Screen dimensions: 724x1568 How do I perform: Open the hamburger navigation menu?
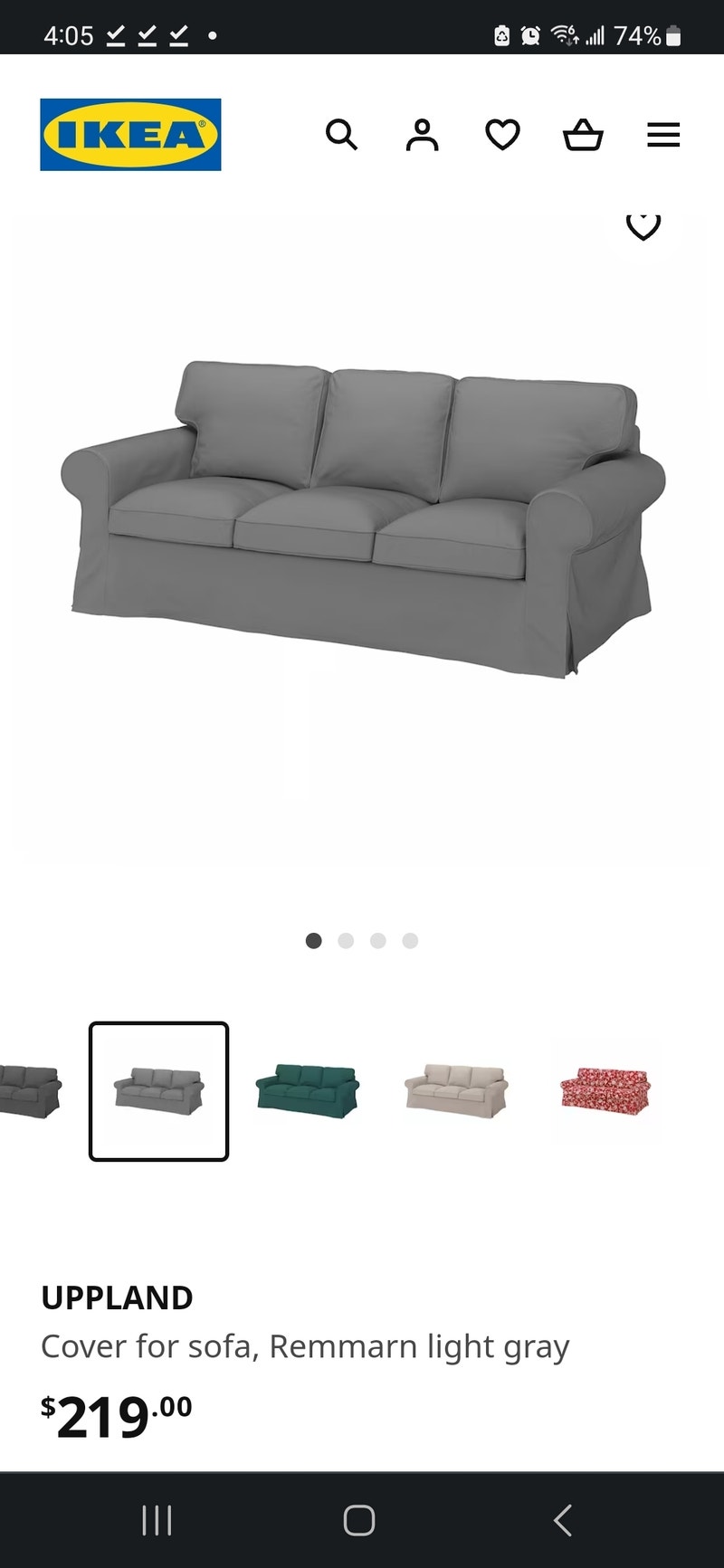tap(663, 135)
